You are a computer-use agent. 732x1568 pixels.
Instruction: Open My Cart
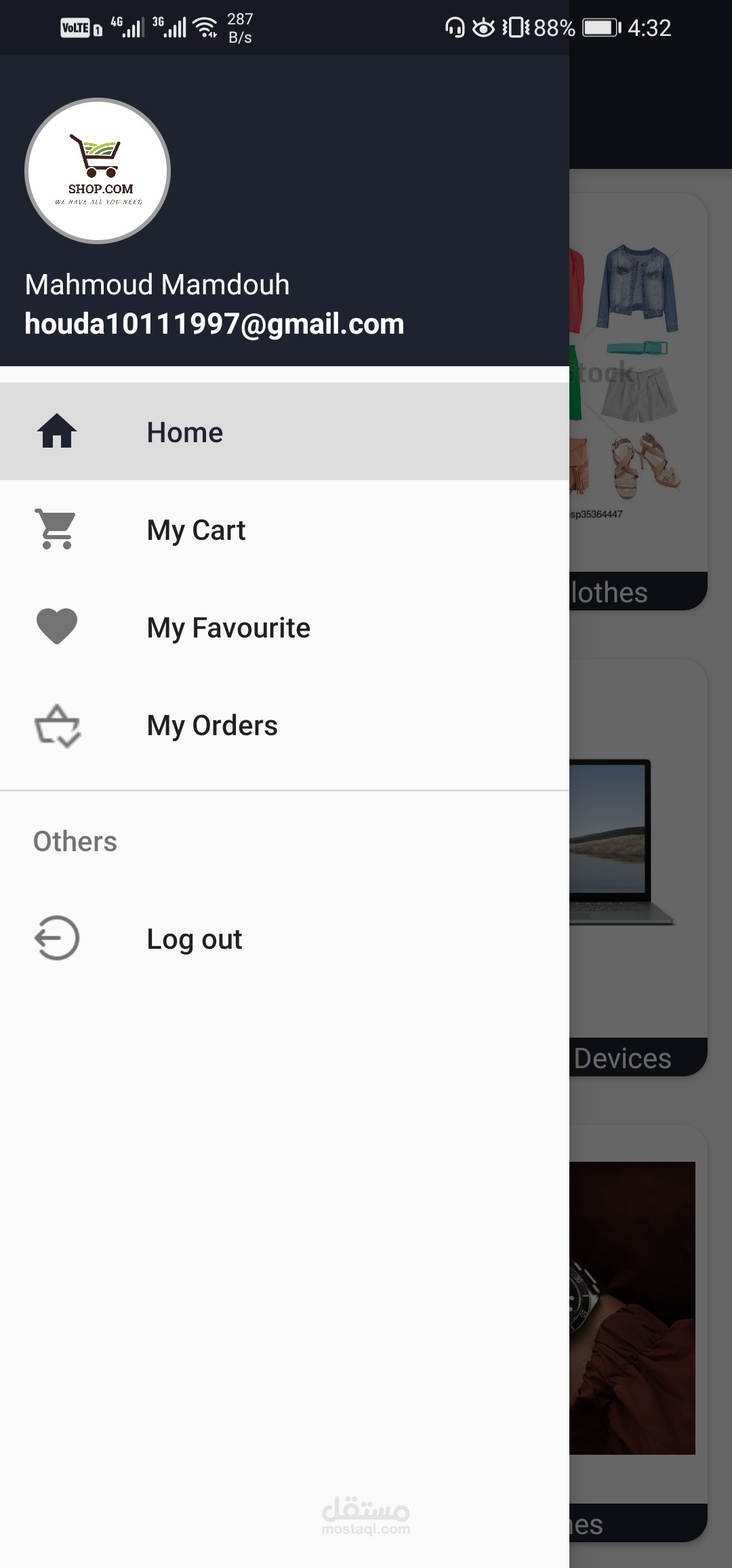pyautogui.click(x=285, y=530)
